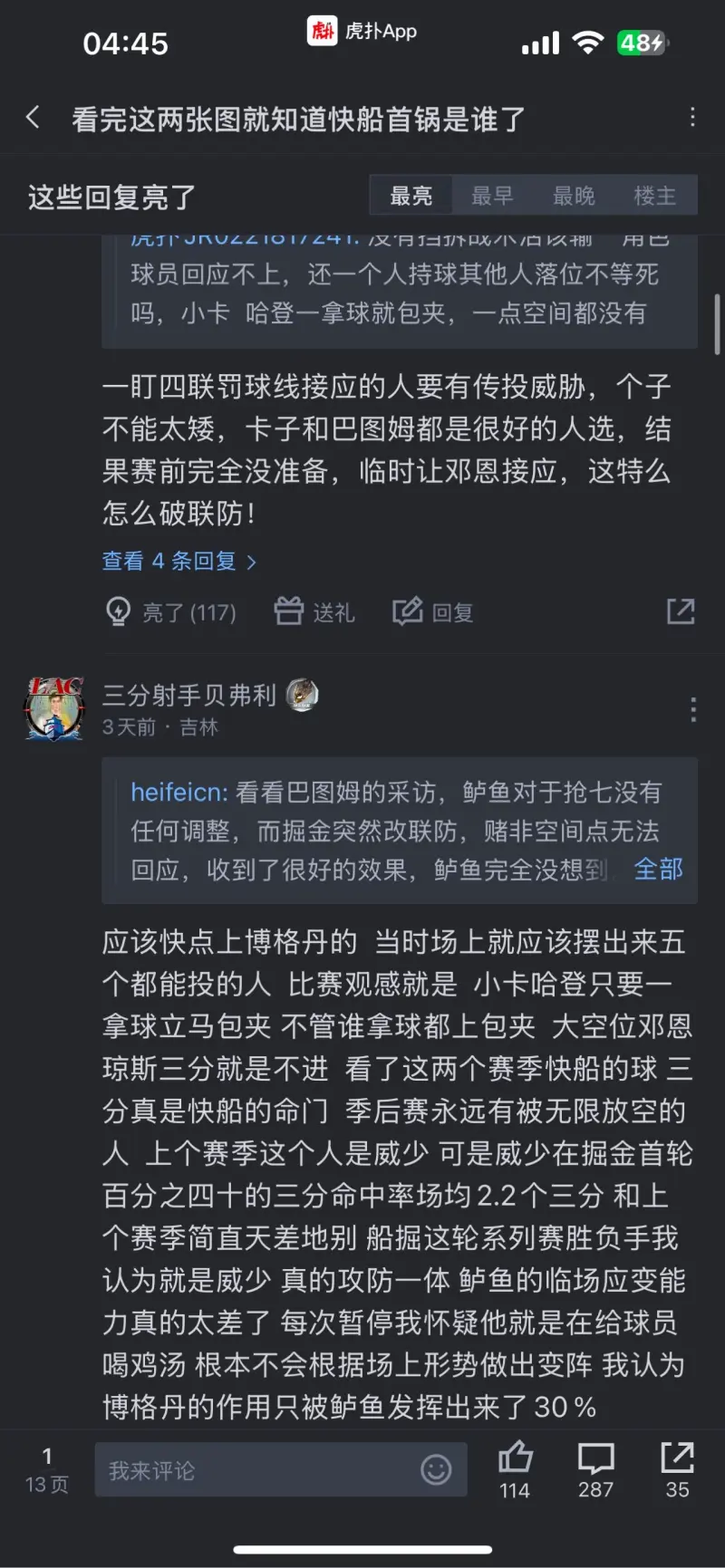Open 三分射手贝弗利's avatar profile

54,709
